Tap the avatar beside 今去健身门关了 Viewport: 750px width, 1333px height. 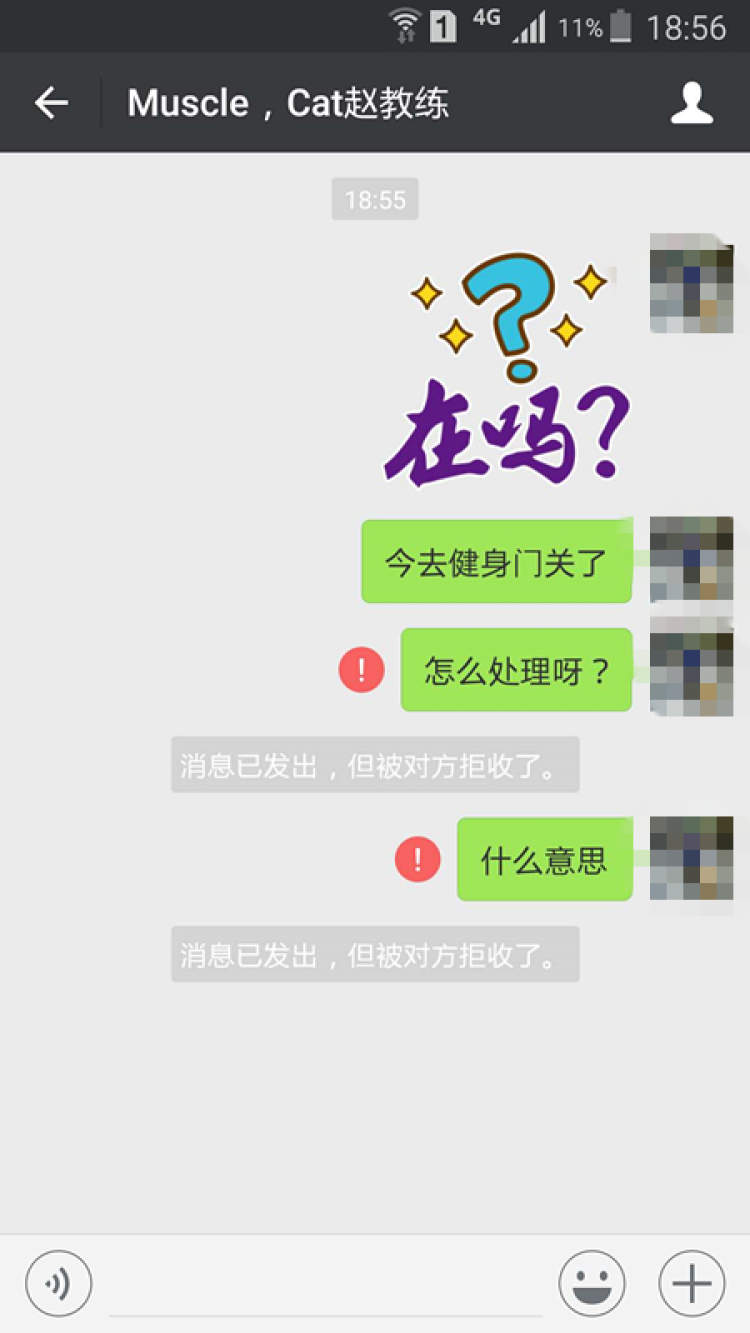point(691,559)
